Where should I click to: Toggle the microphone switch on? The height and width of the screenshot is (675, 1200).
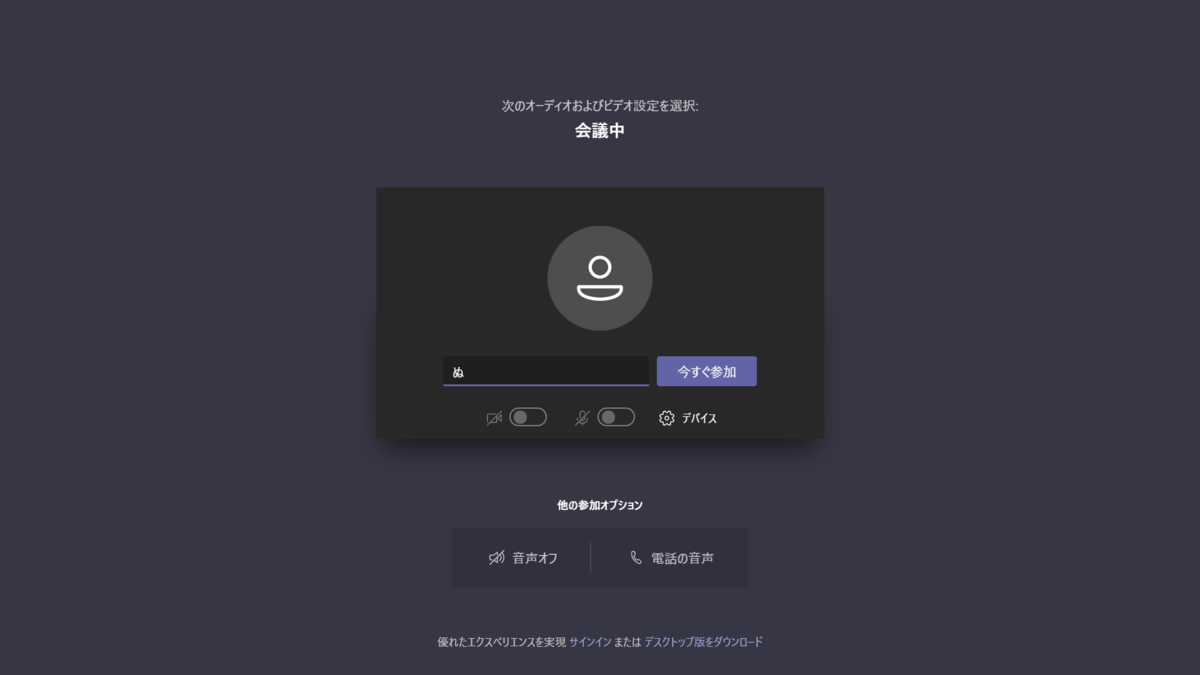click(616, 417)
